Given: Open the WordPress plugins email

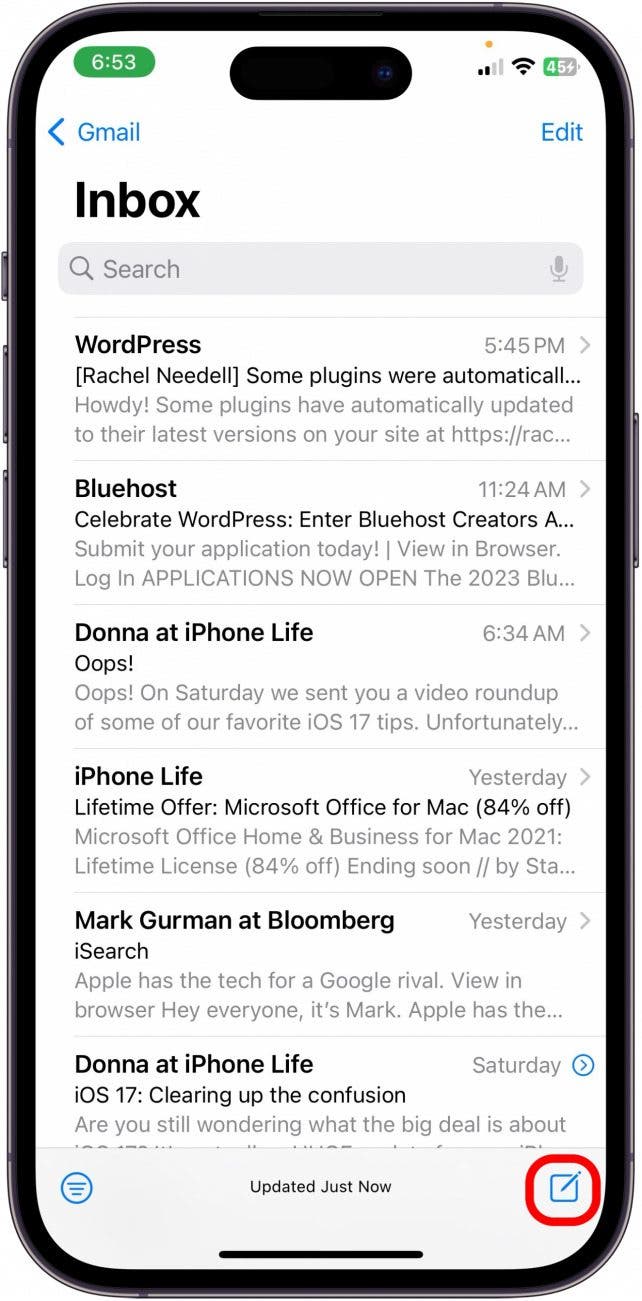Looking at the screenshot, I should (325, 390).
